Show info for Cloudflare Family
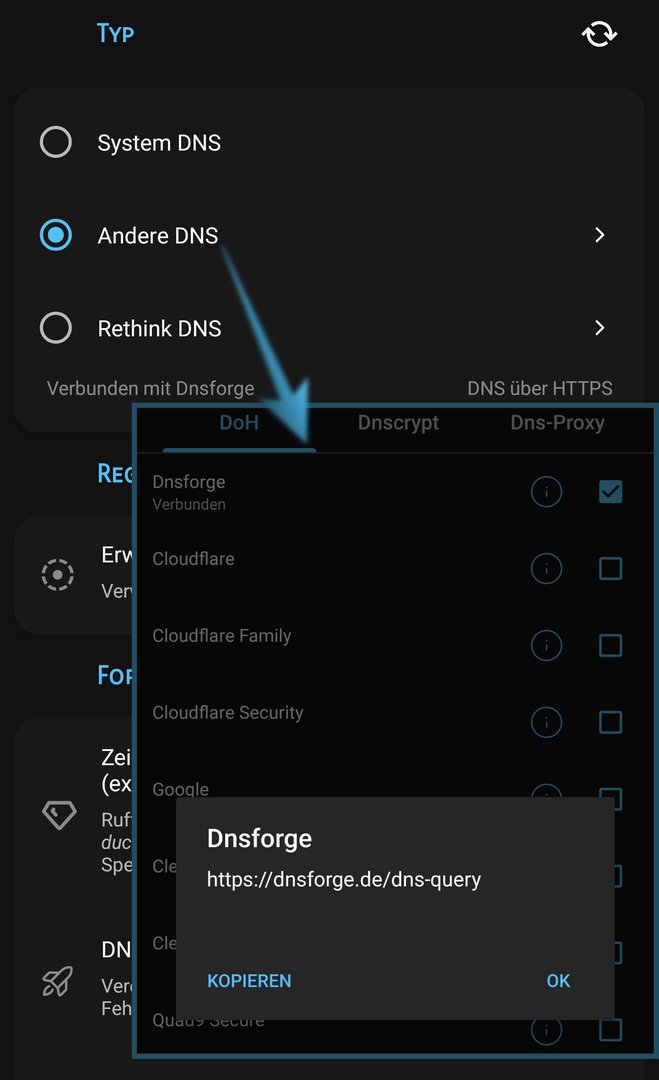 (x=546, y=645)
